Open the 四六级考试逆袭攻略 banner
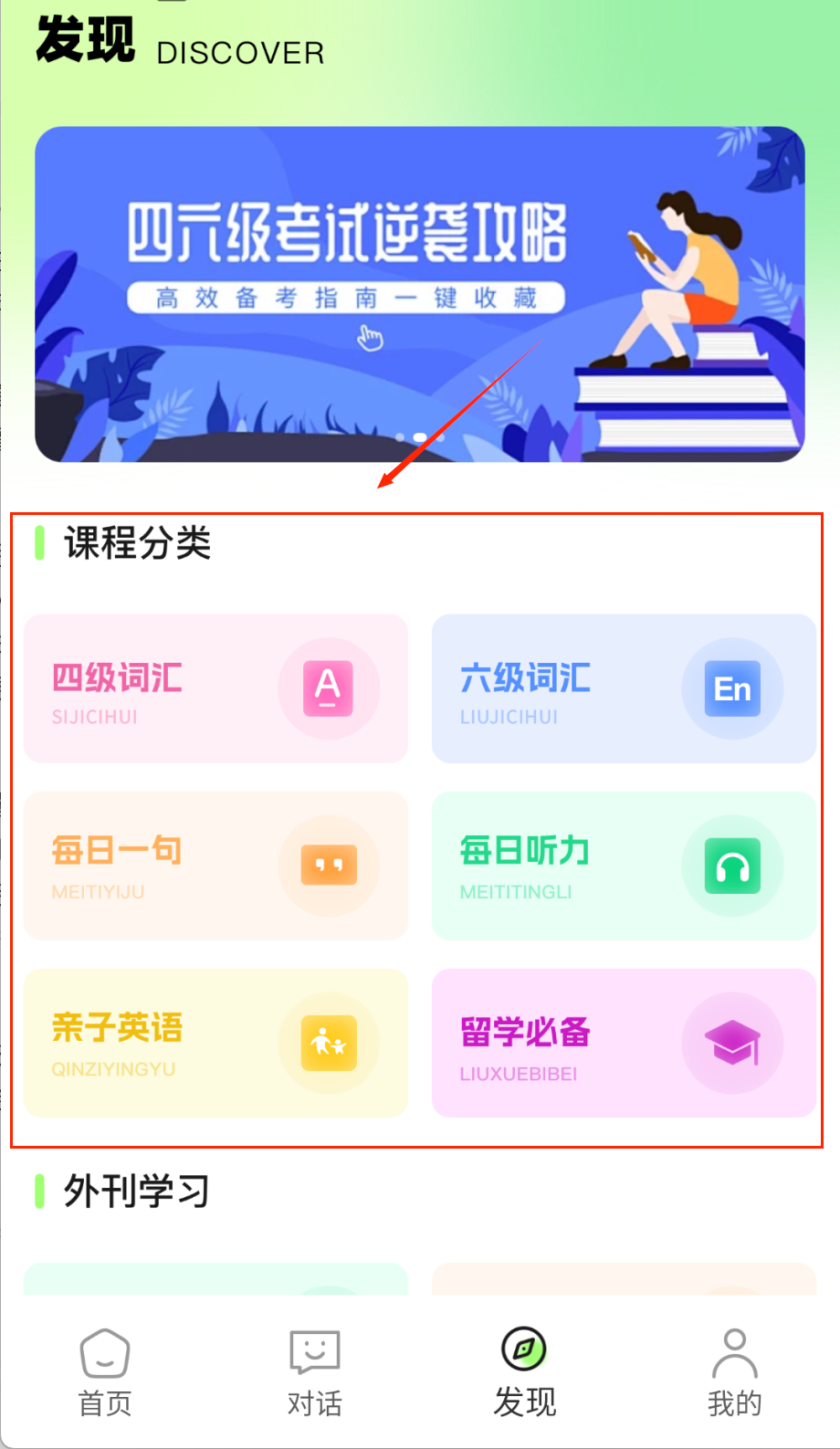 point(419,294)
